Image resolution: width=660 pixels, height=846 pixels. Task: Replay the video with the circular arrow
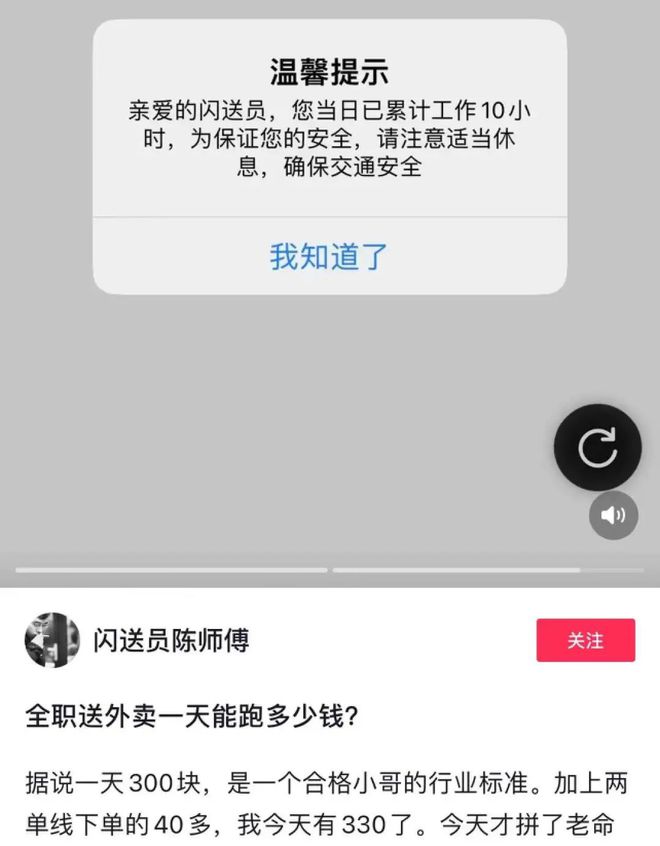(598, 447)
